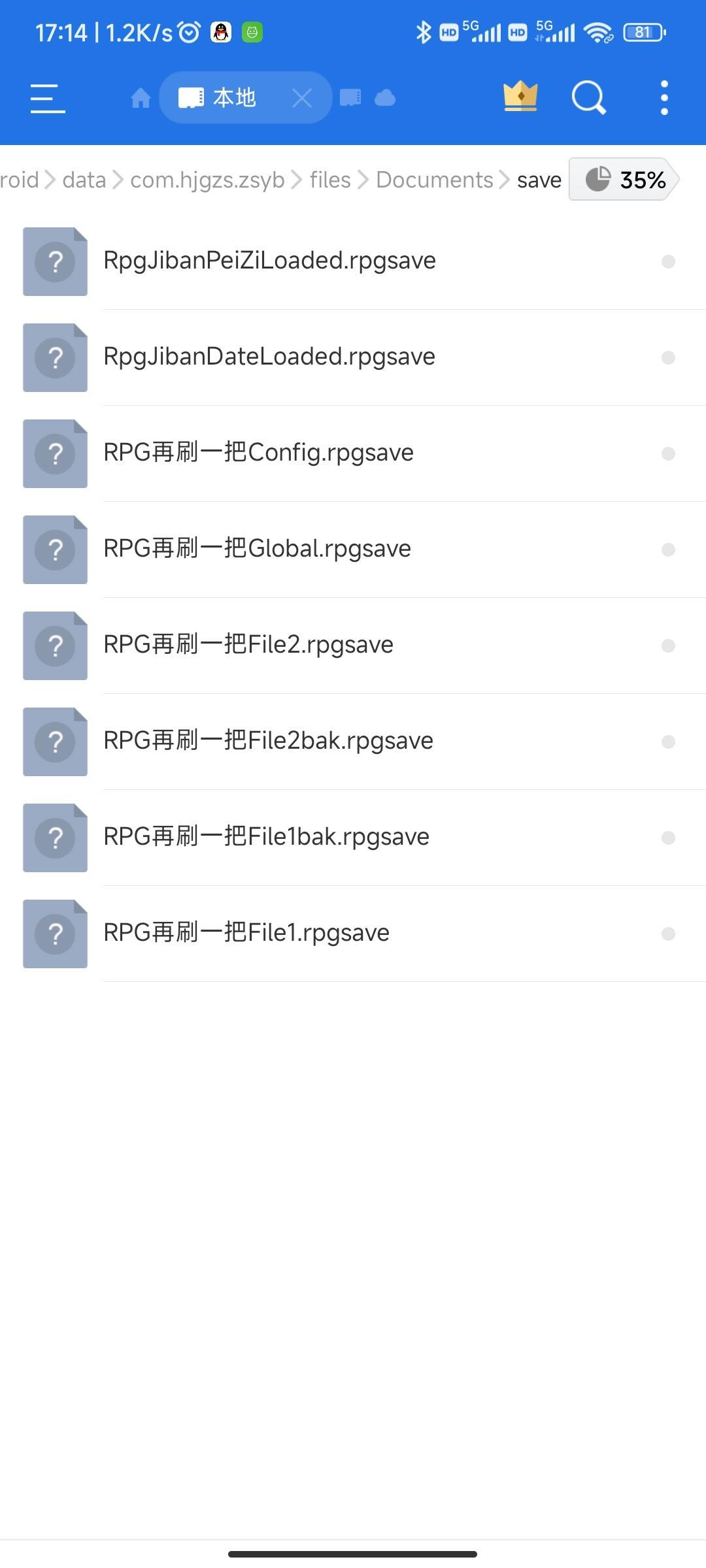Open the hamburger drawer menu
The width and height of the screenshot is (706, 1568).
click(x=48, y=98)
